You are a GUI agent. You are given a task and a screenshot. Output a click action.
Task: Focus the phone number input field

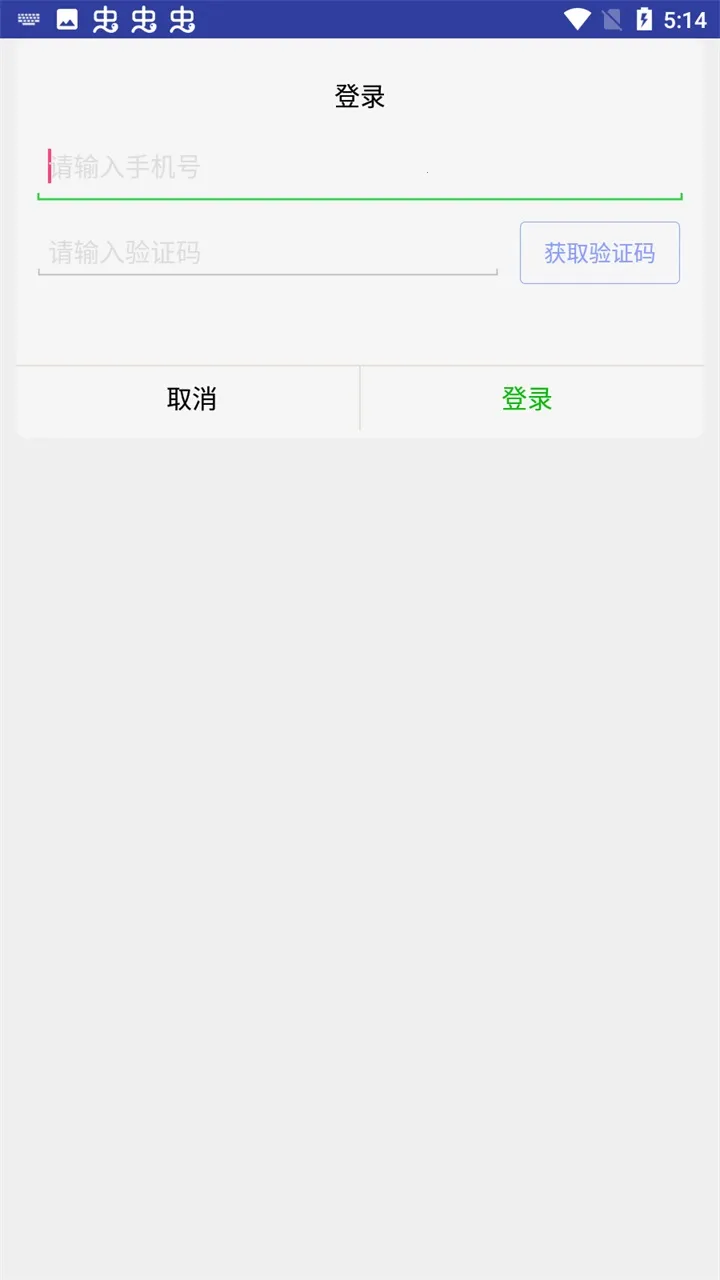360,168
